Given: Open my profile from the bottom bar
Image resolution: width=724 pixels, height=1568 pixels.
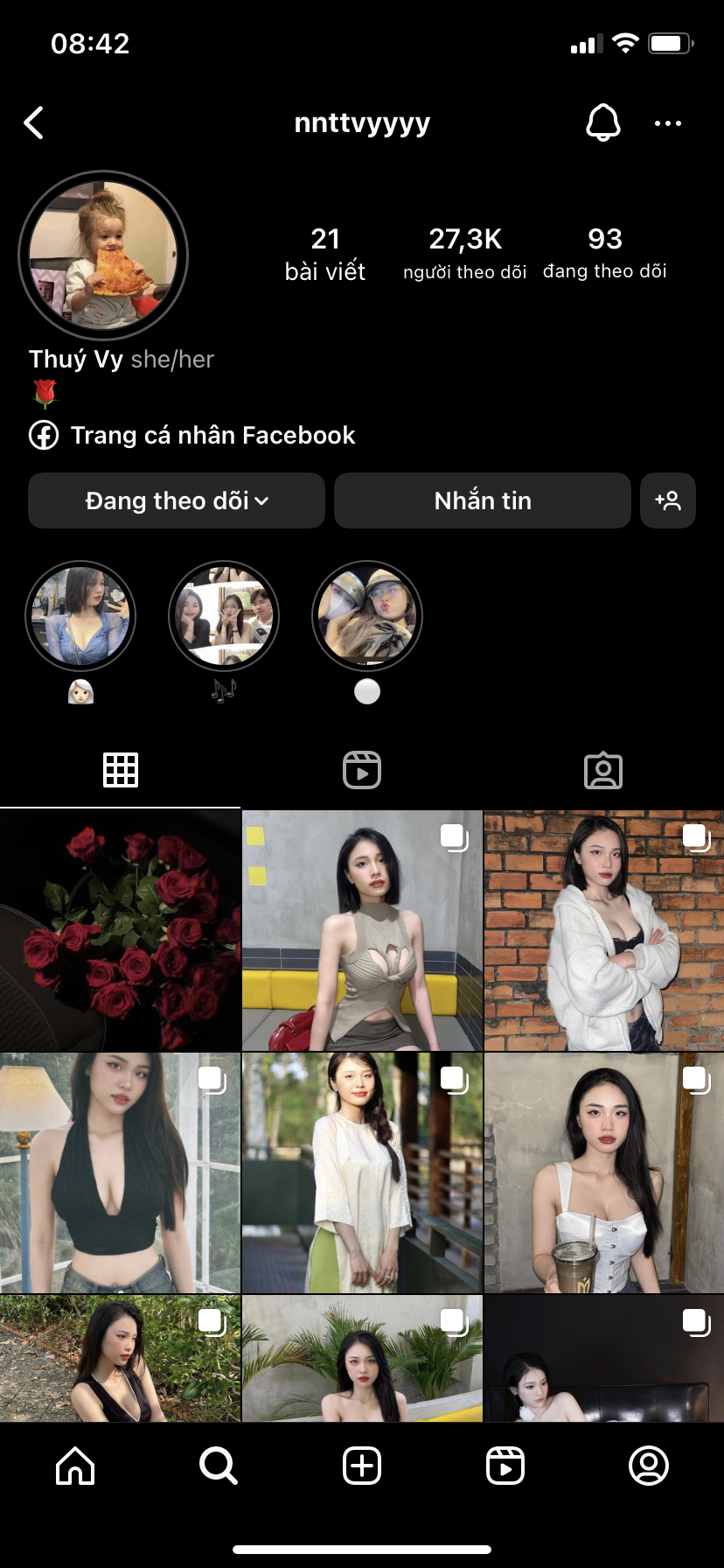Looking at the screenshot, I should [648, 1465].
